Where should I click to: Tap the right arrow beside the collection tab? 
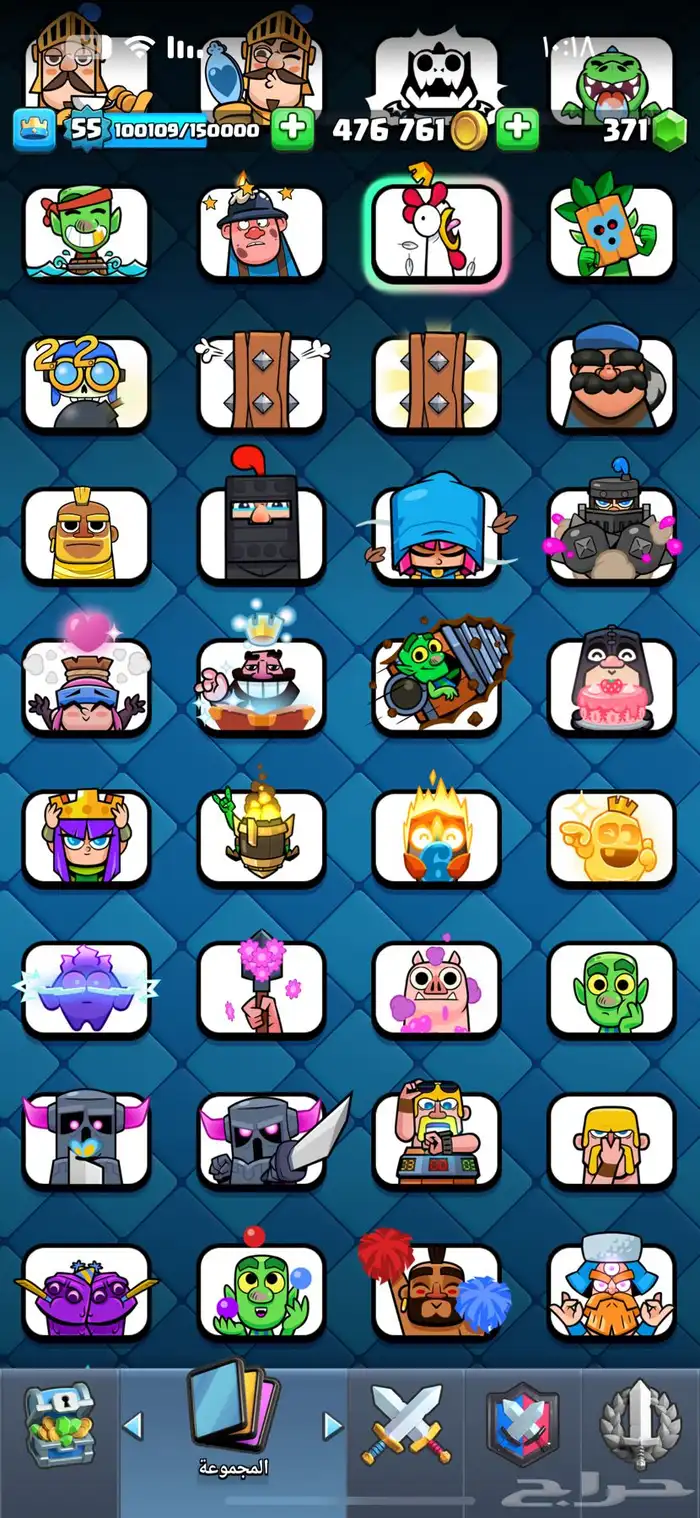click(x=333, y=1425)
